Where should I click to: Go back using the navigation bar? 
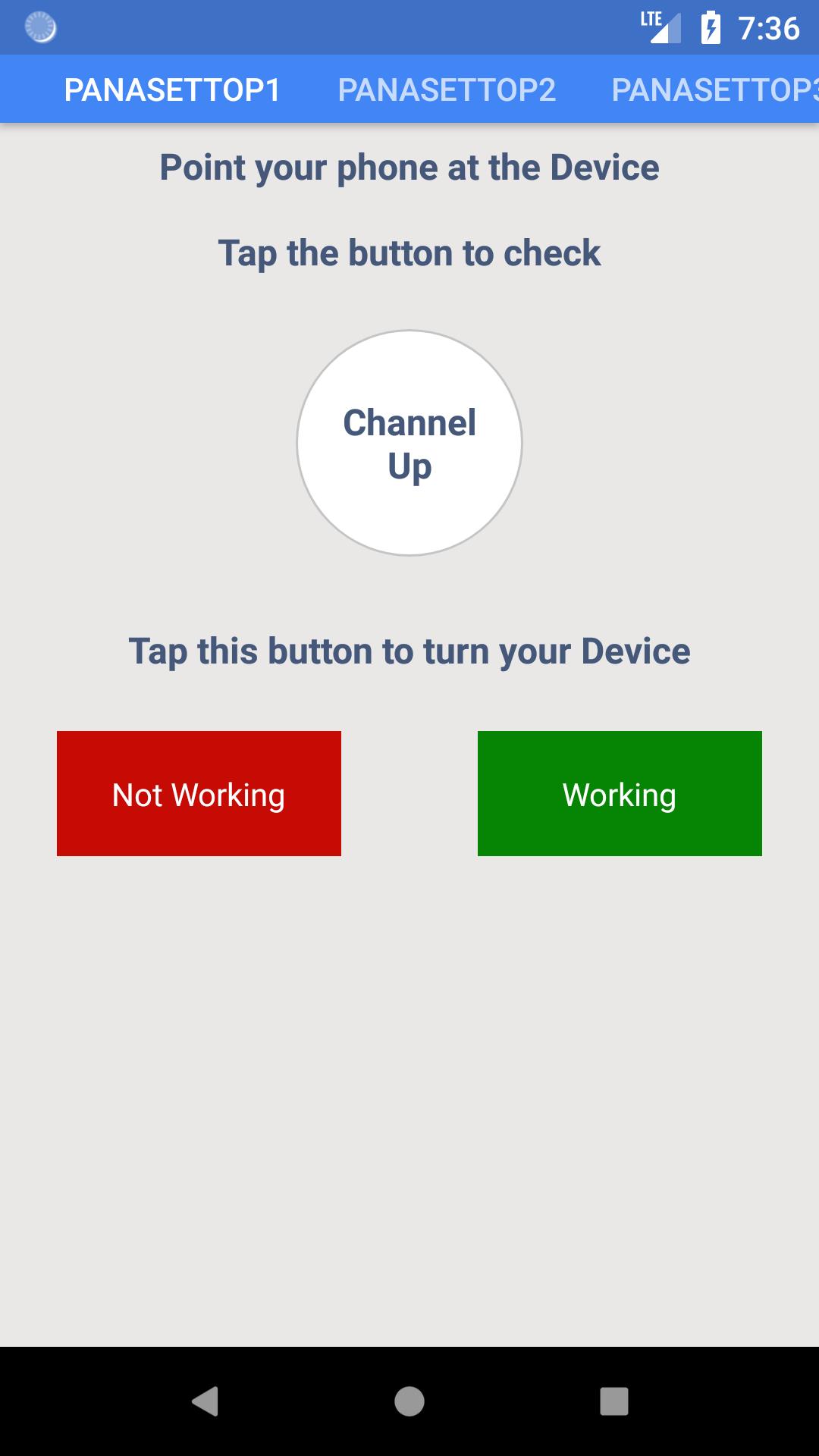[205, 1401]
